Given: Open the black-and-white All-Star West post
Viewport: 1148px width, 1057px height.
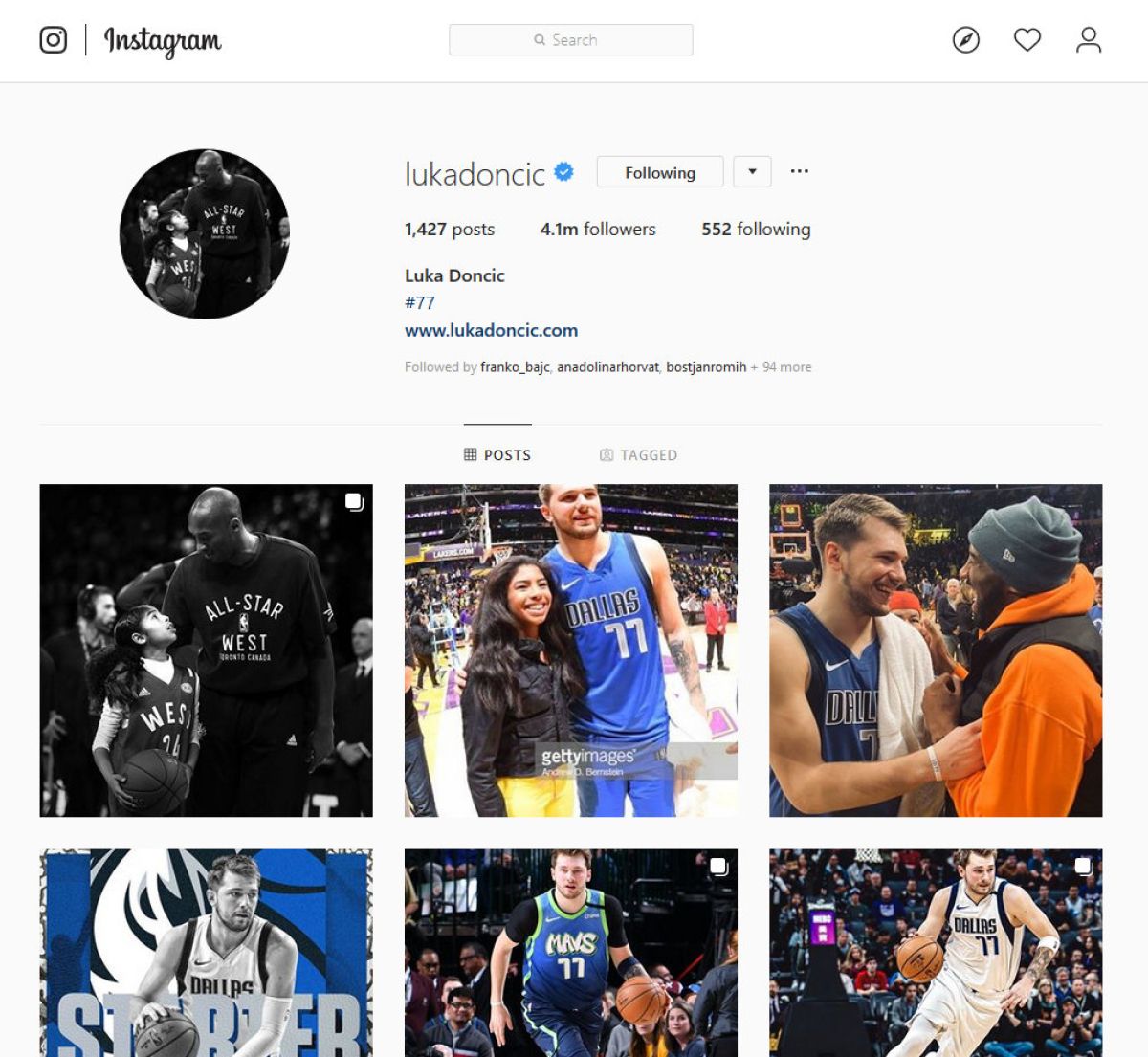Looking at the screenshot, I should [x=206, y=650].
